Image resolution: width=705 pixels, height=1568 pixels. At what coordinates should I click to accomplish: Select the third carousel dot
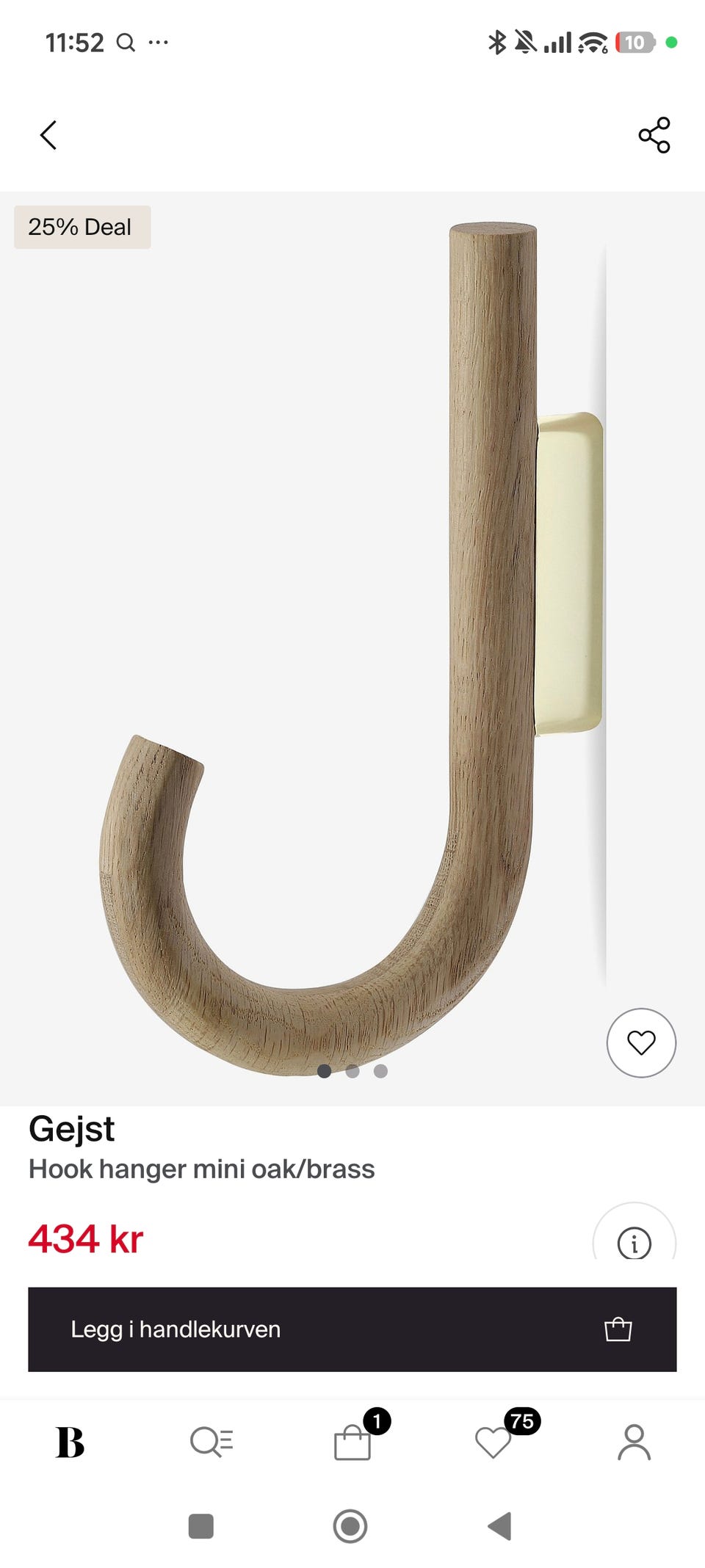(380, 1071)
